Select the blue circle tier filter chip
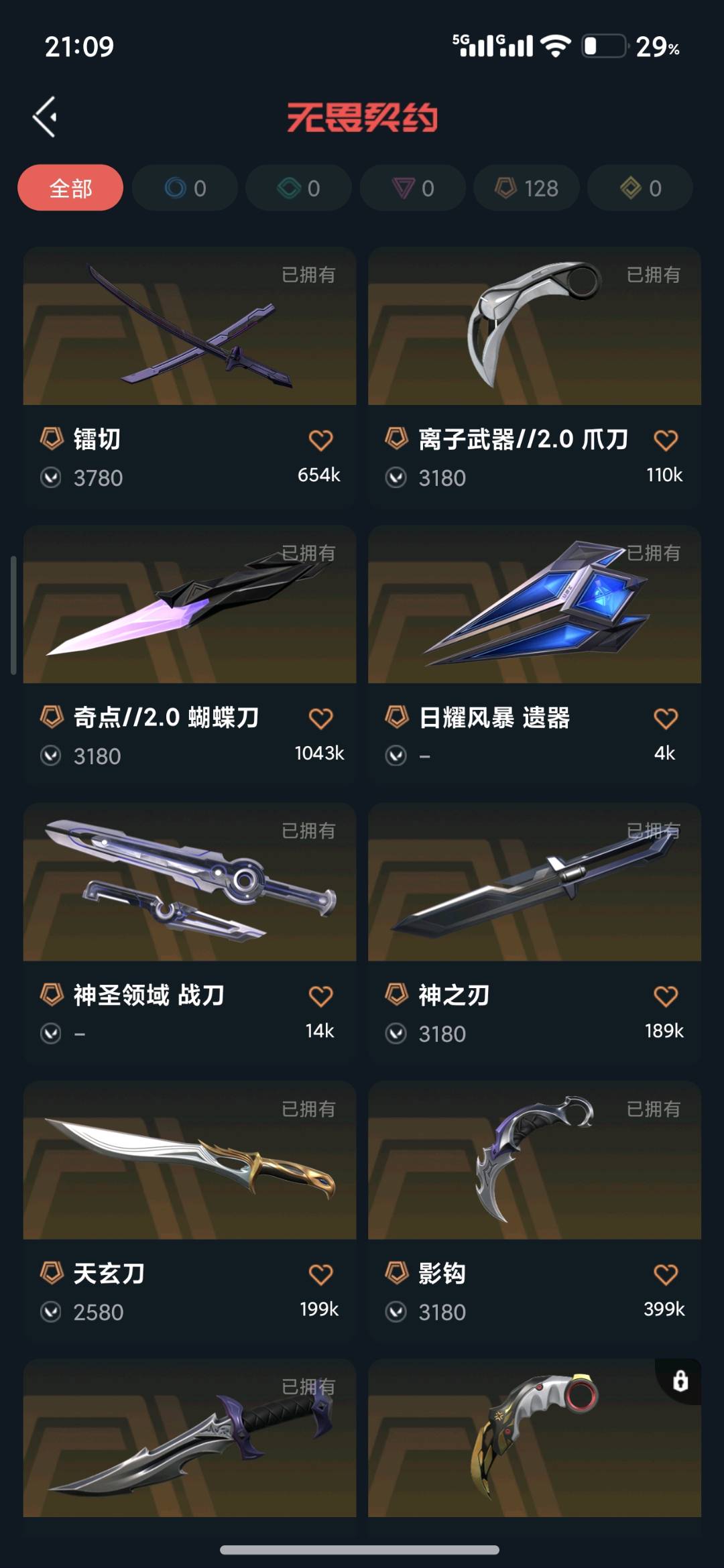Viewport: 724px width, 1568px height. tap(185, 188)
